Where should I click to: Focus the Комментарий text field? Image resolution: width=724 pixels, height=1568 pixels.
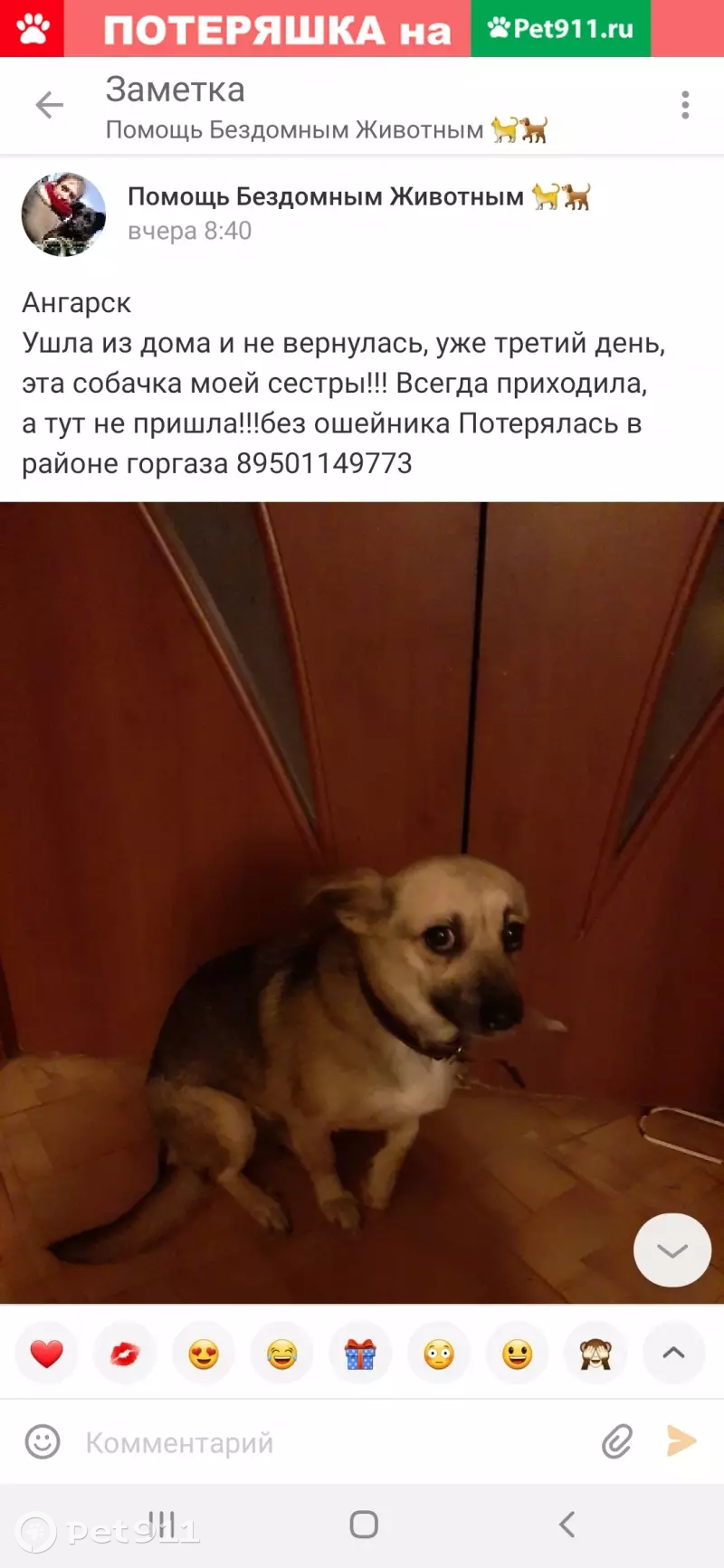coord(326,1442)
